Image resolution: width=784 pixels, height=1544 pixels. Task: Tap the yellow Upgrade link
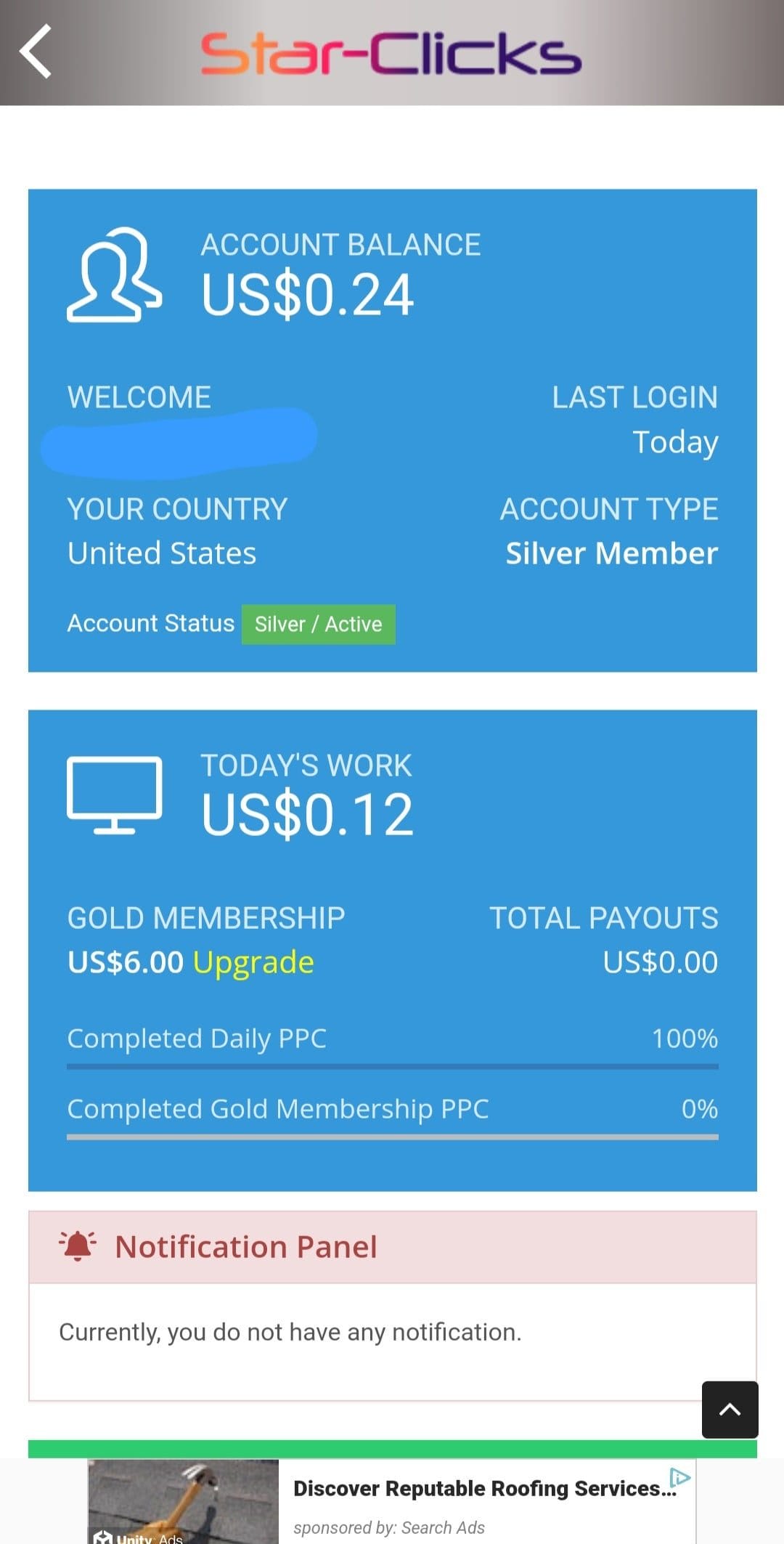pos(253,962)
